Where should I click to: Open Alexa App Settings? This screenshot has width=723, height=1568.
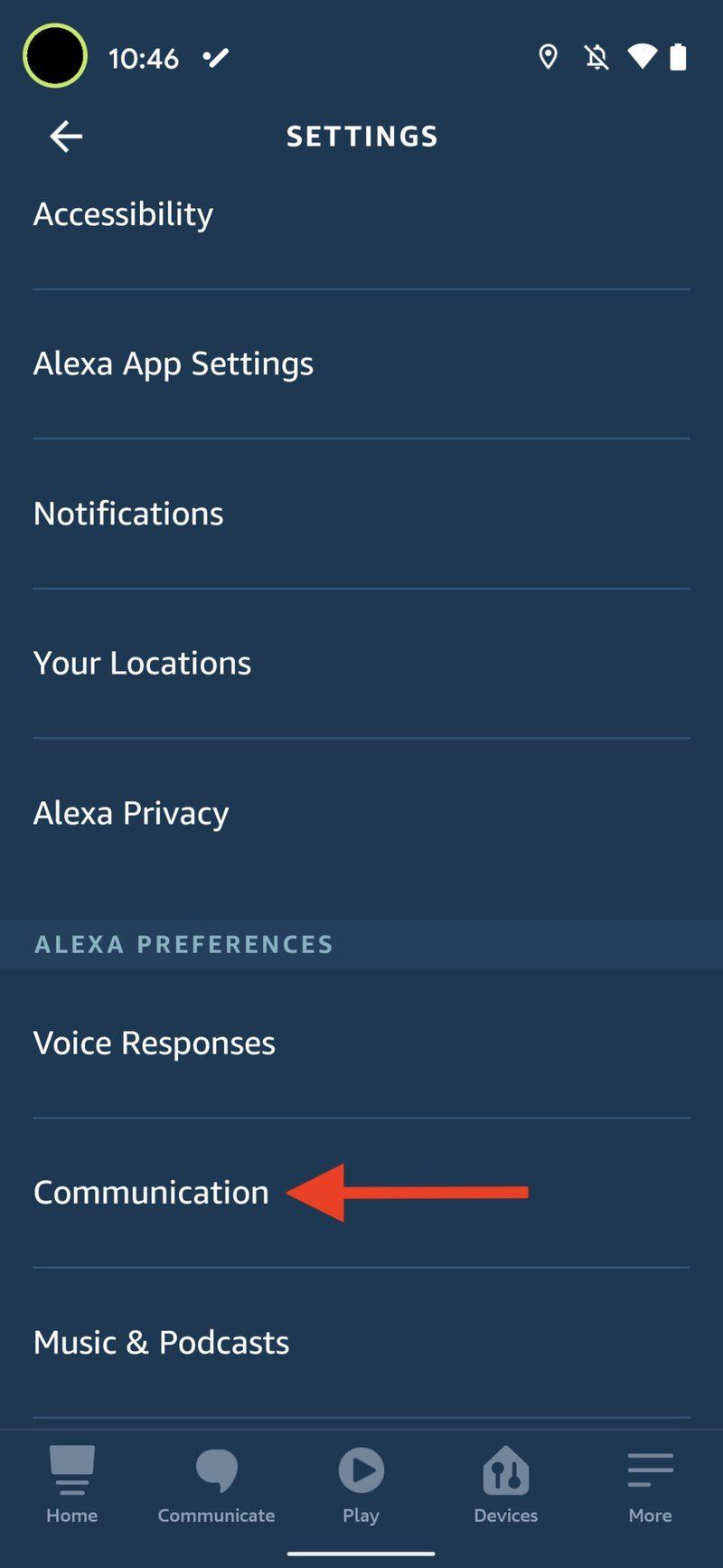click(x=174, y=364)
